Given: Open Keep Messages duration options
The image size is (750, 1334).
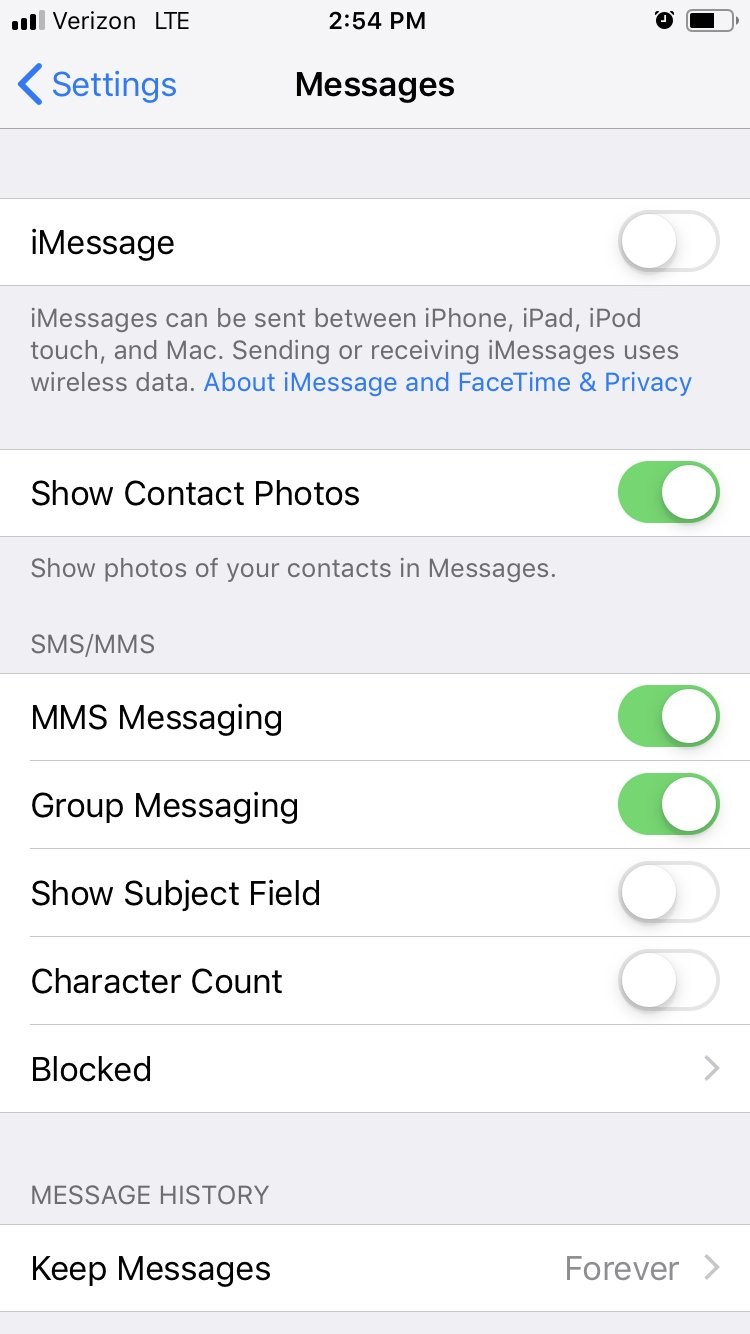Looking at the screenshot, I should tap(375, 1267).
